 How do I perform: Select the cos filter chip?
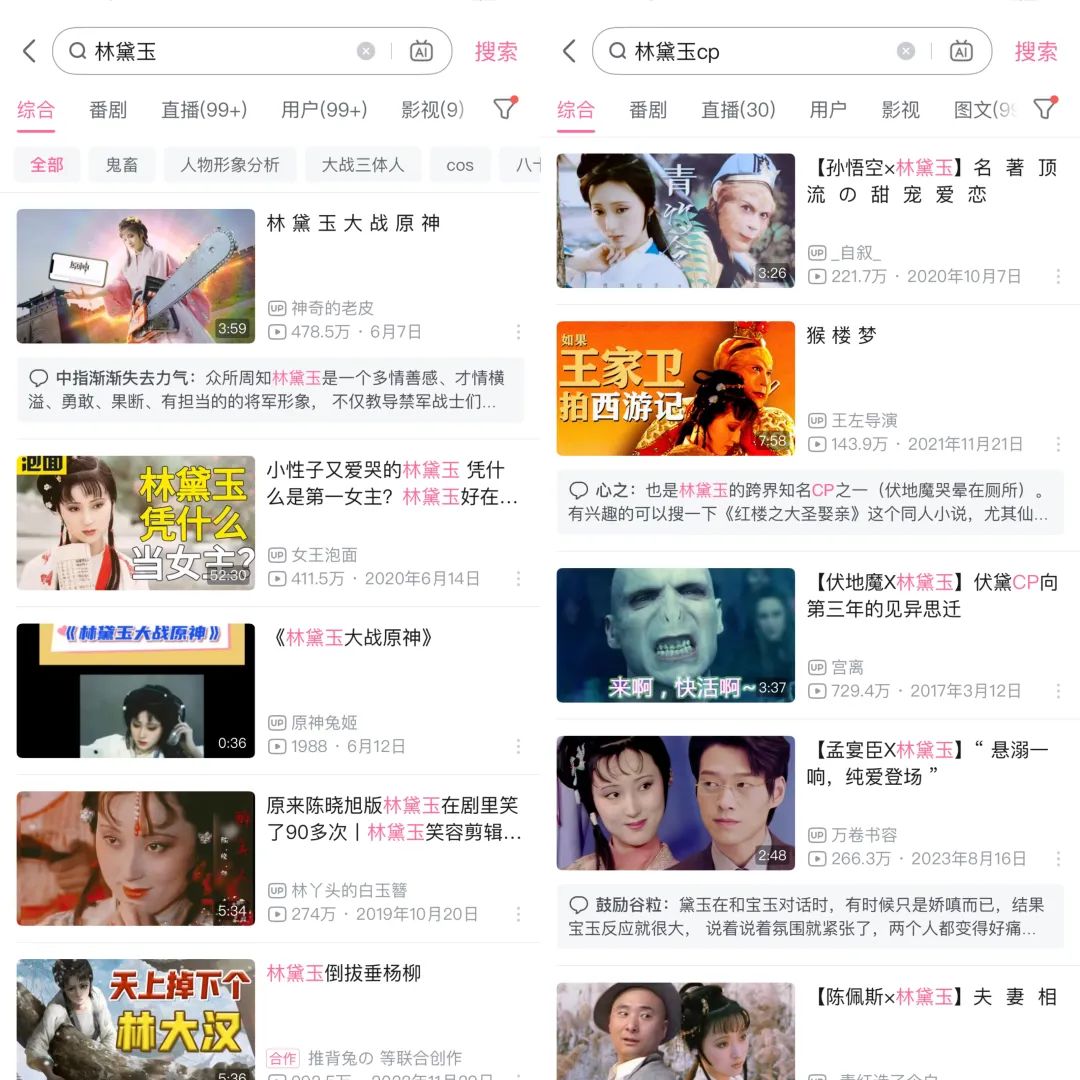[x=459, y=165]
